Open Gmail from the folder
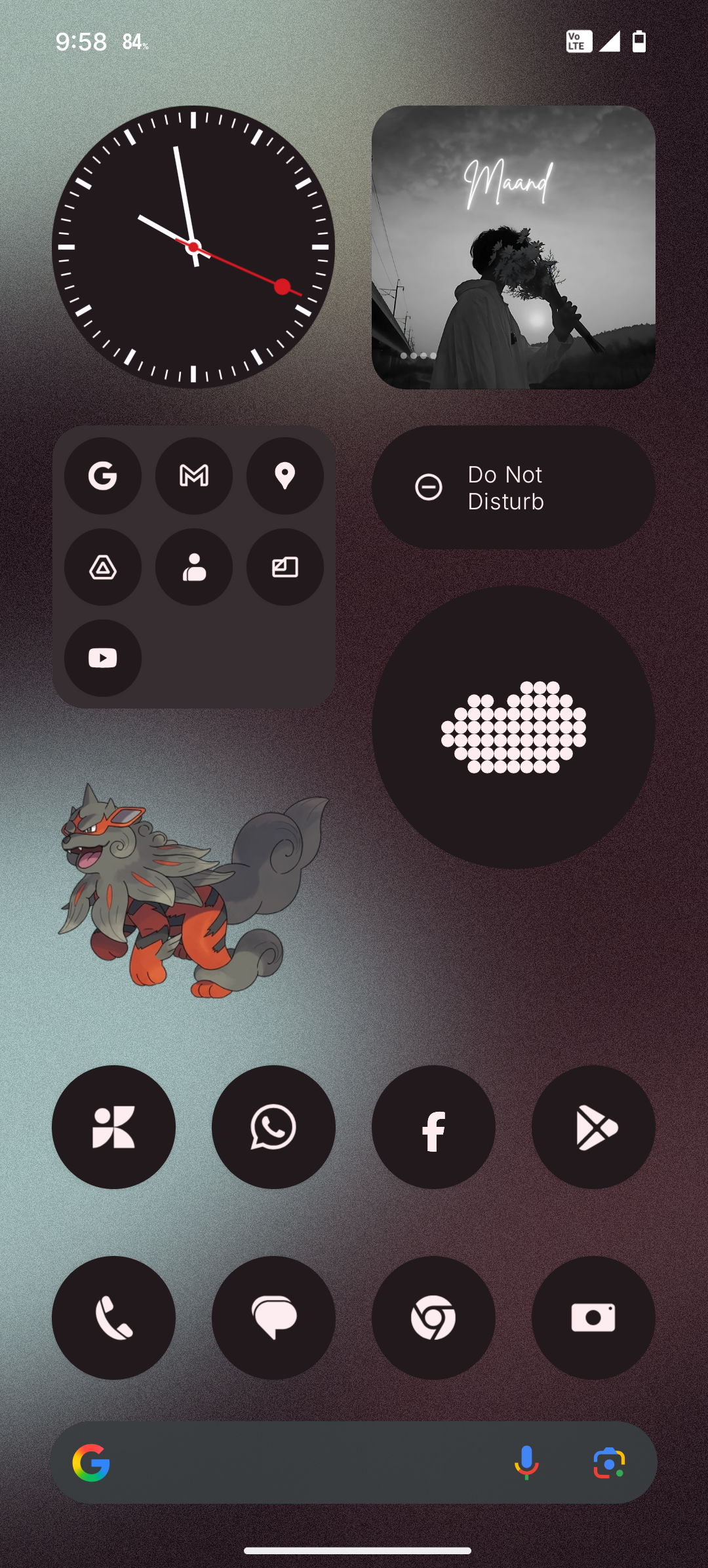This screenshot has height=1568, width=708. (194, 476)
